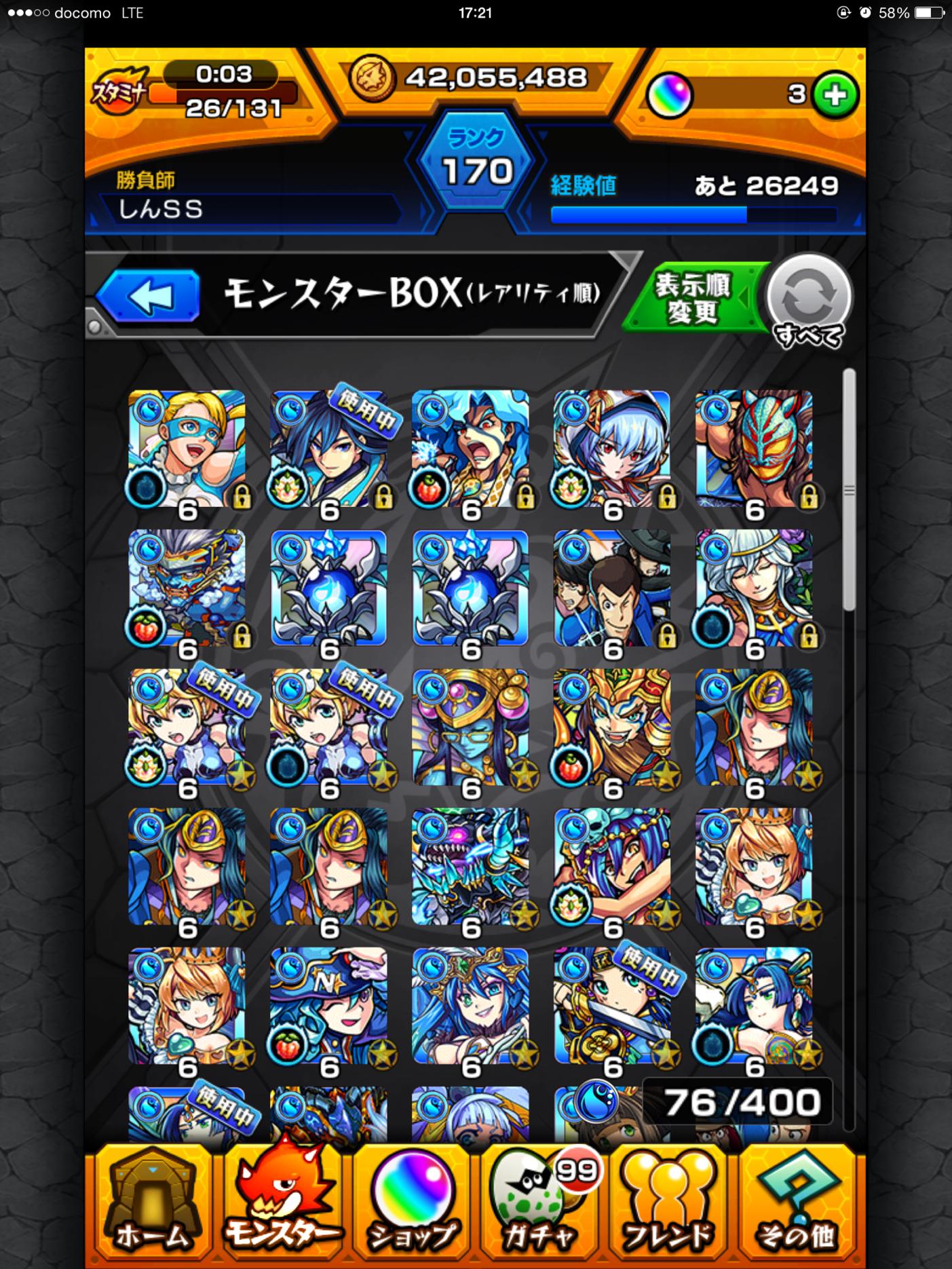
Task: Open the ショップ tab
Action: pyautogui.click(x=411, y=1207)
